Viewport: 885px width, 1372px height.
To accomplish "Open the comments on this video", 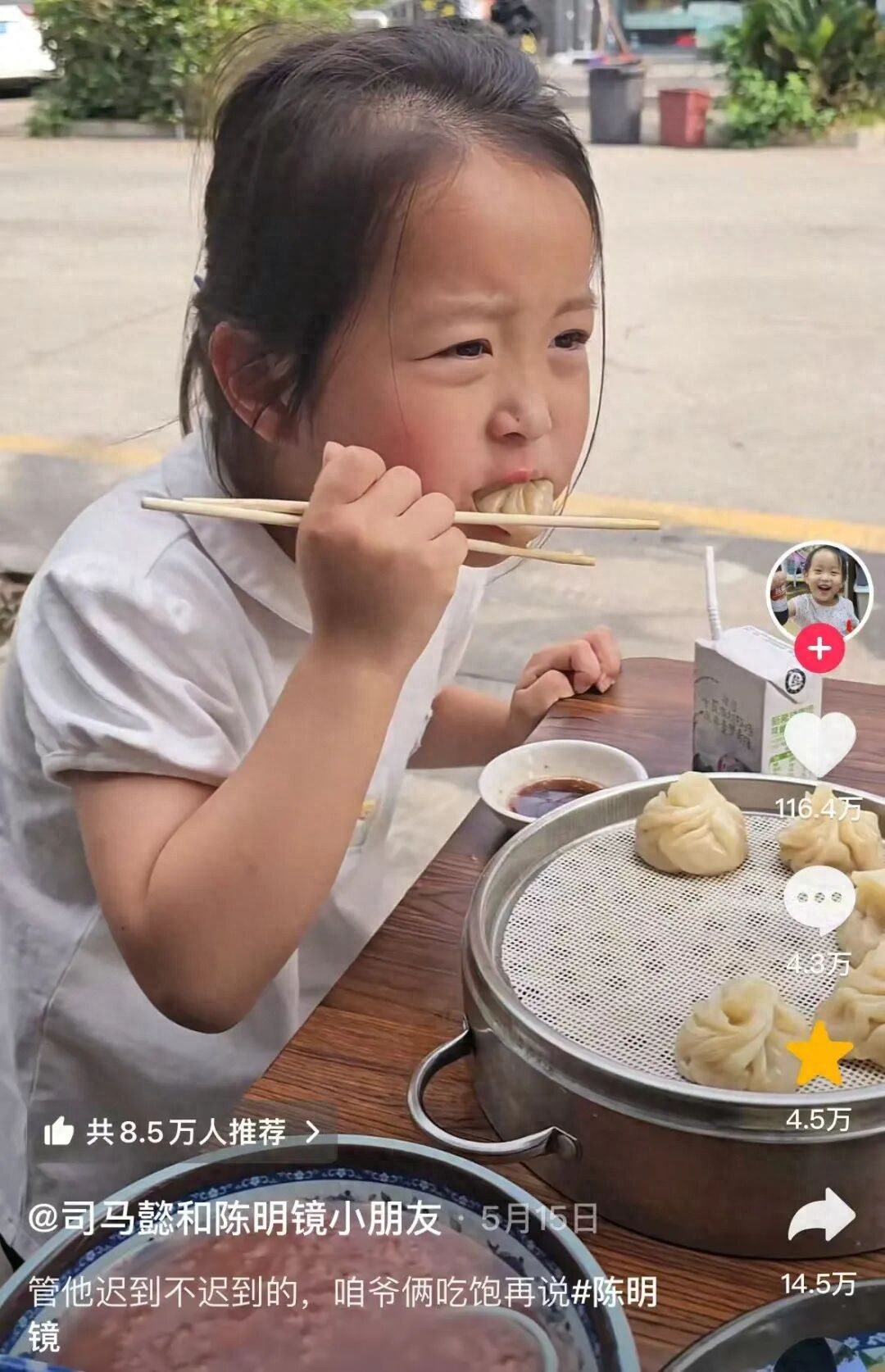I will pos(819,900).
